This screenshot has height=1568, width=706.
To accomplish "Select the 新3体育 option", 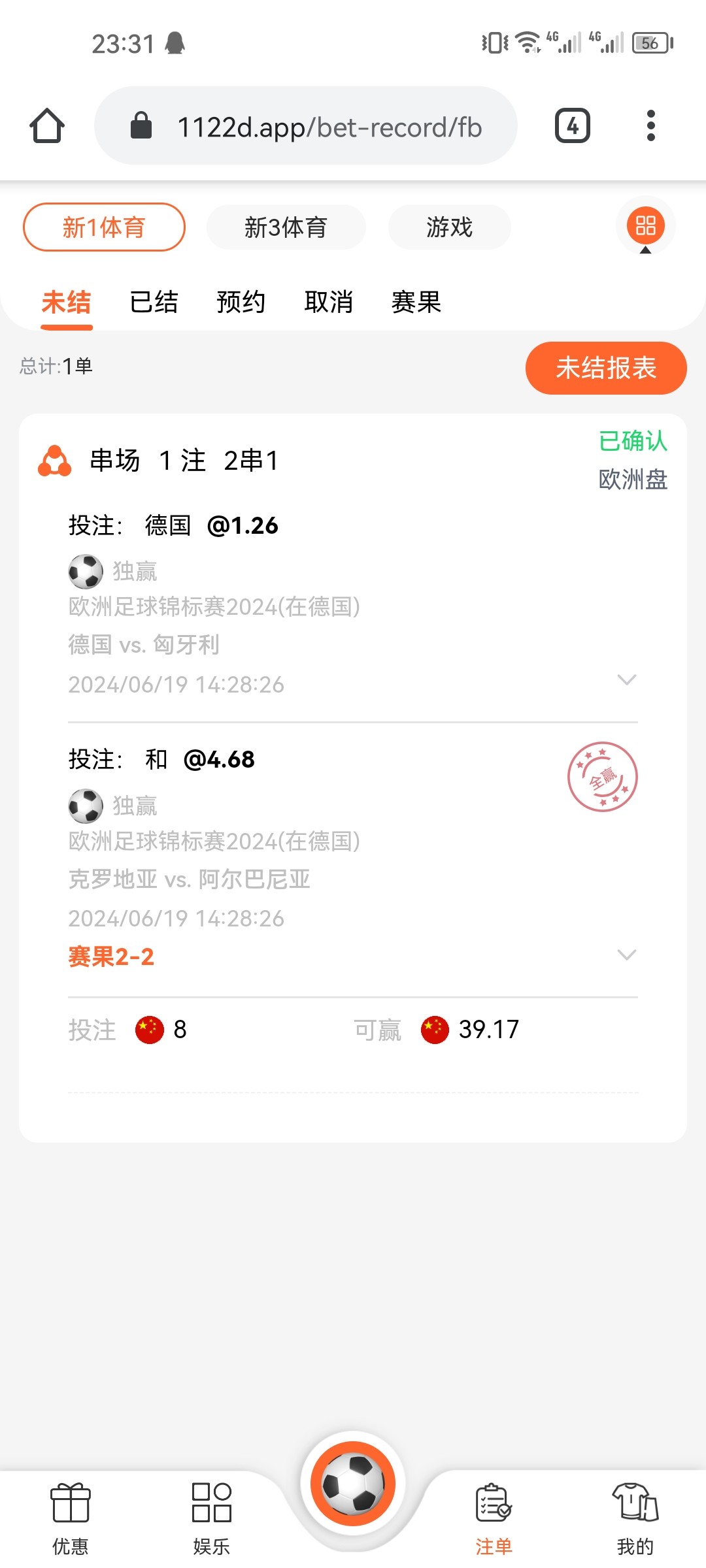I will point(286,227).
